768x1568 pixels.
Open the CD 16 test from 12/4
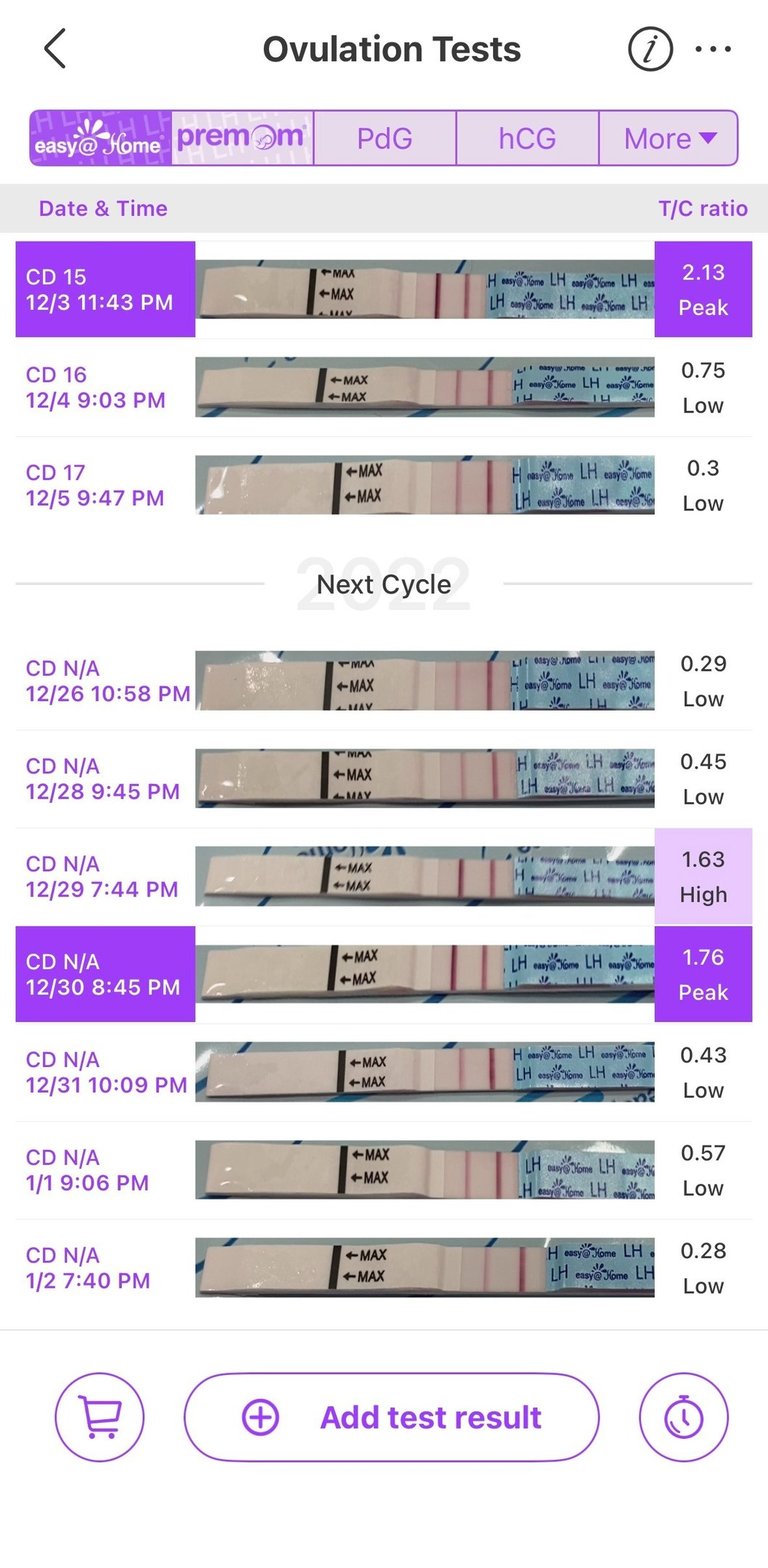384,387
